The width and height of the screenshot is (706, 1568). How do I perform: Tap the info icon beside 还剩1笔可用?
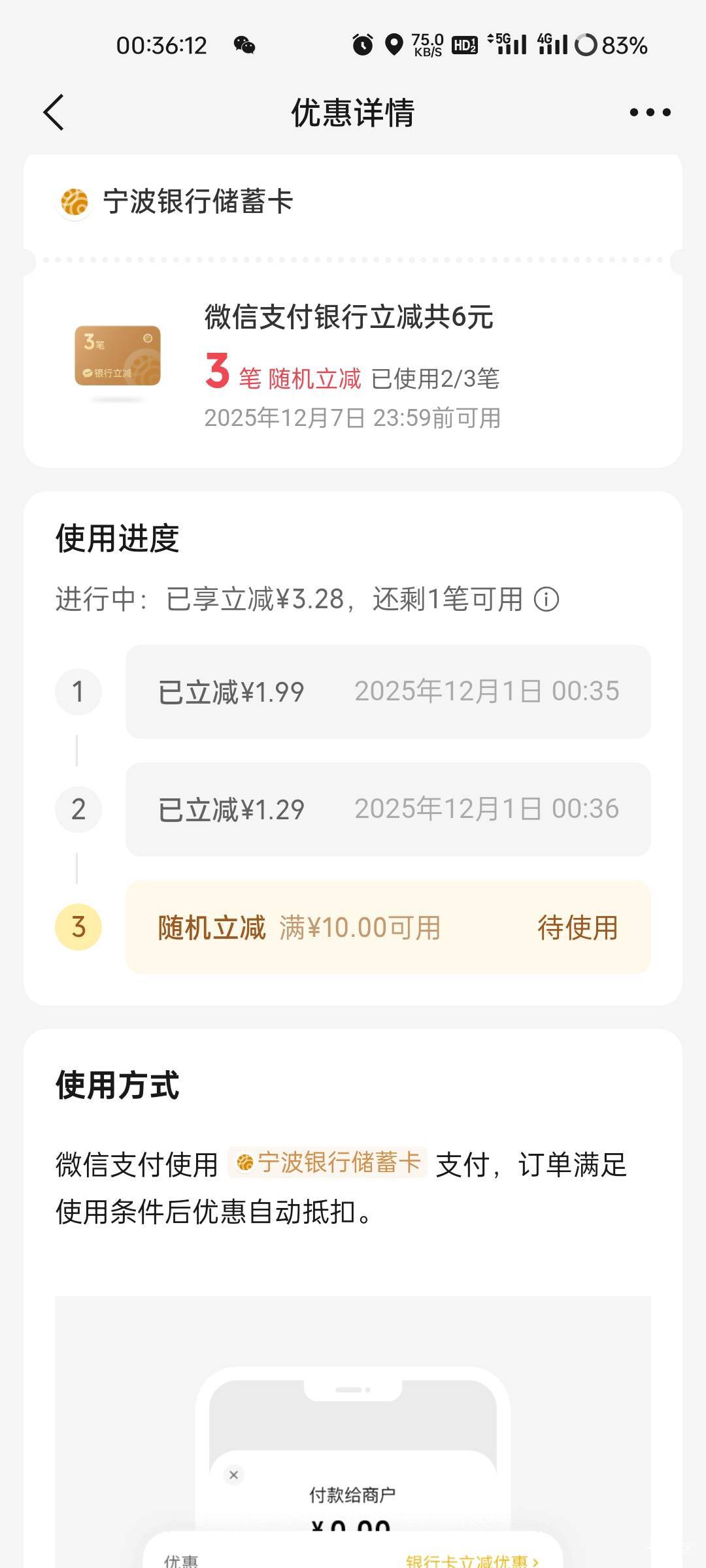[x=546, y=599]
